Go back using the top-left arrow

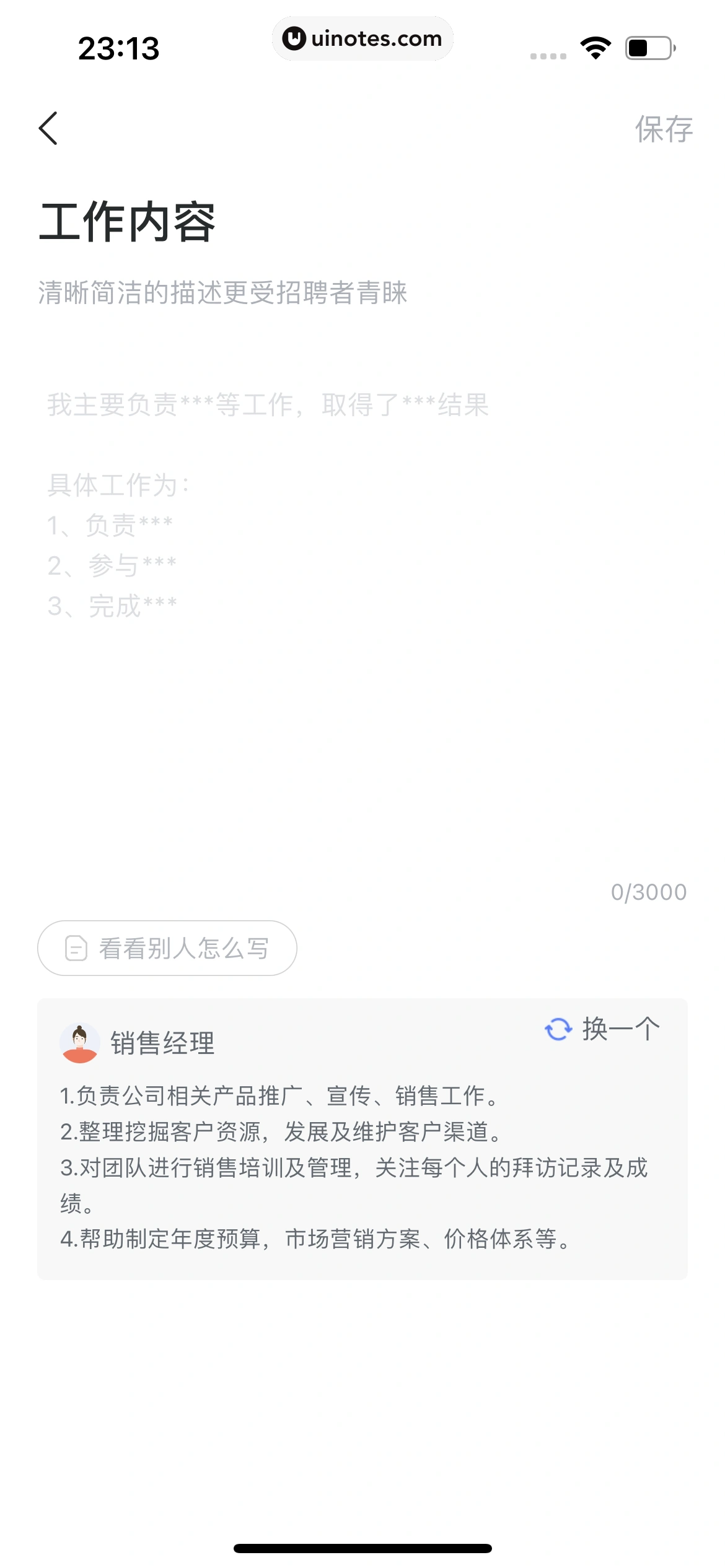[48, 128]
